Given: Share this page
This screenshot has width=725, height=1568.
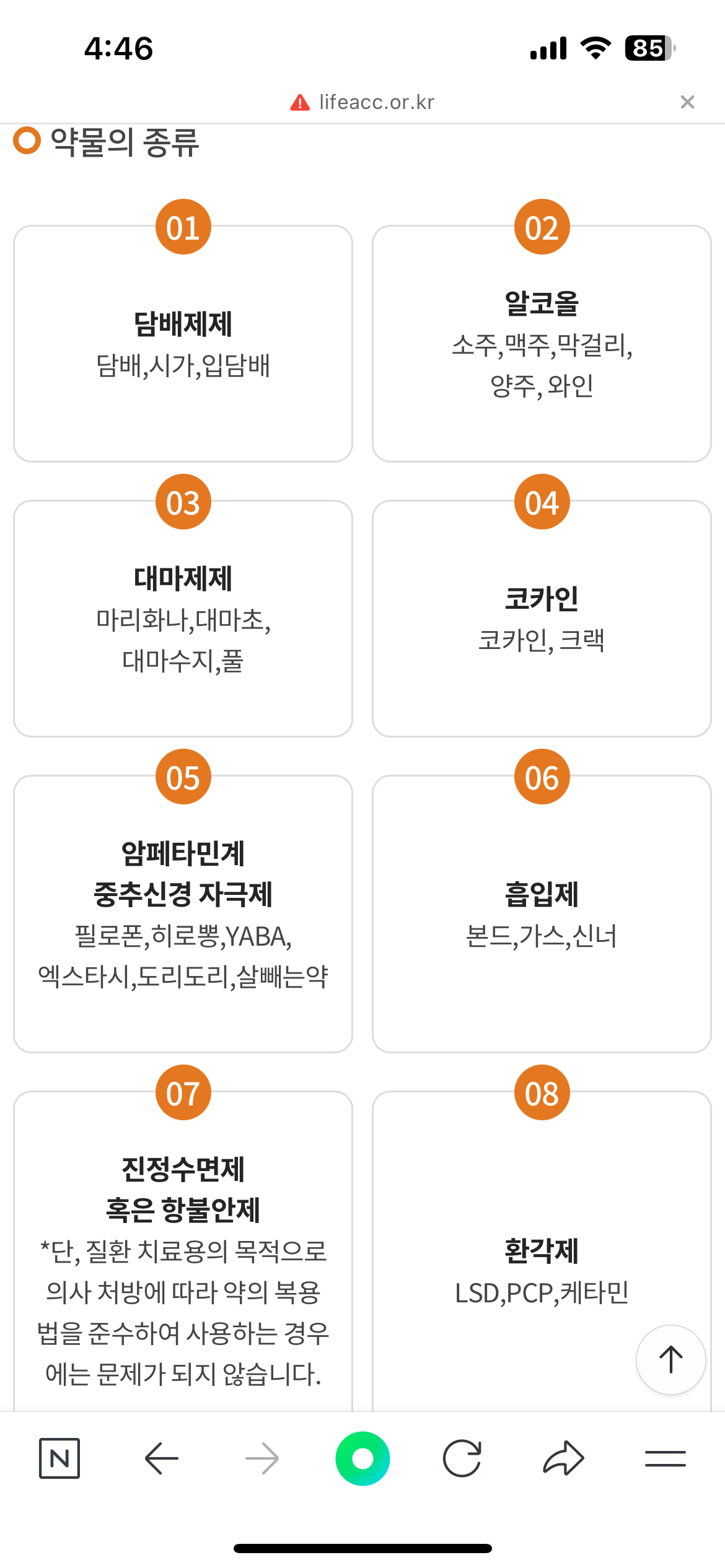Looking at the screenshot, I should coord(563,1458).
